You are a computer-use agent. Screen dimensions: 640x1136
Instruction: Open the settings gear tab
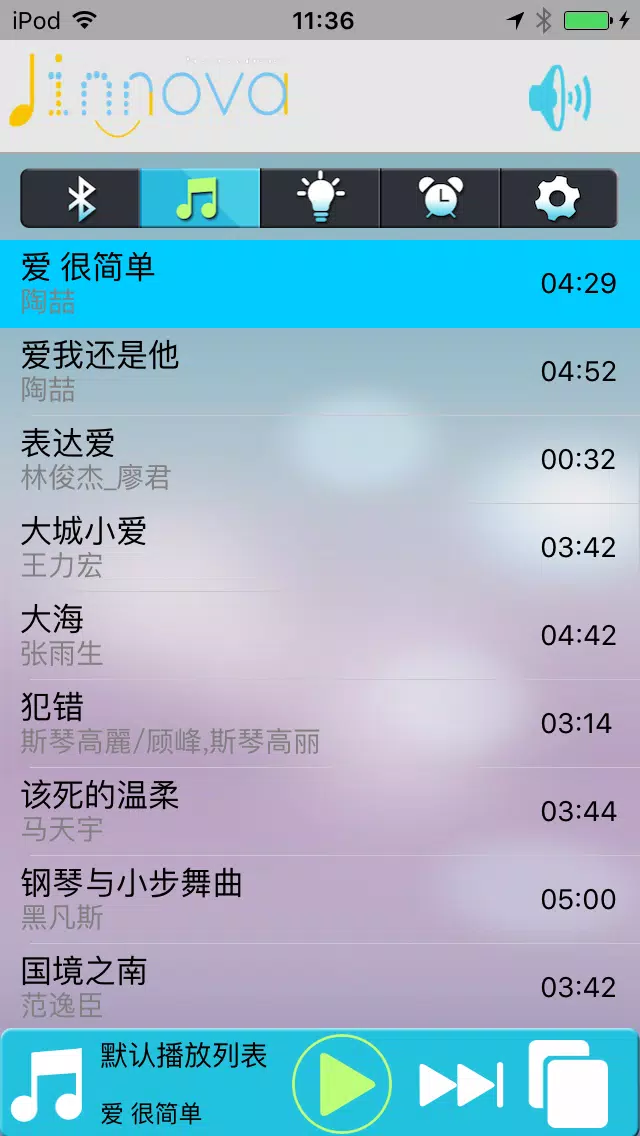559,198
